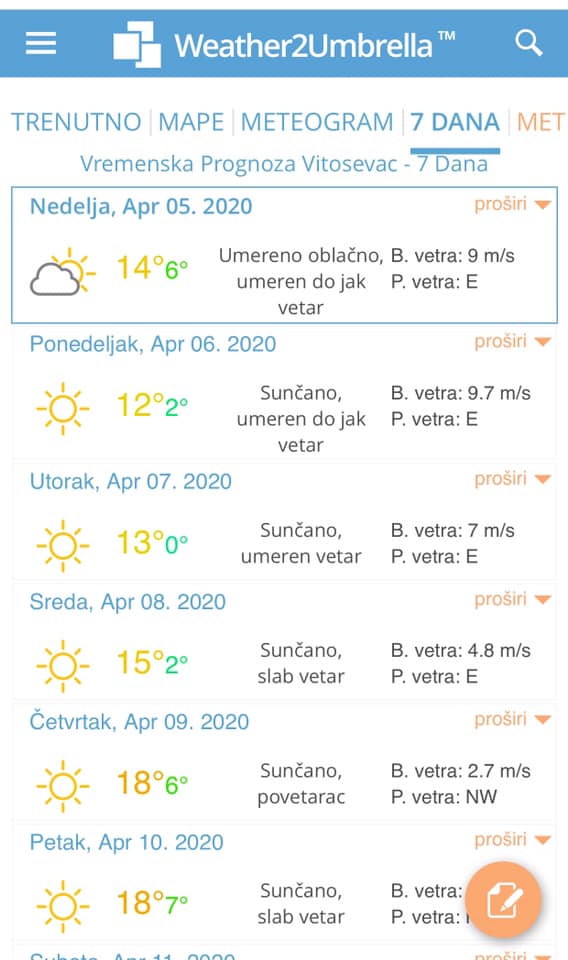Expand Ponedeljak, Apr 06 forecast
The width and height of the screenshot is (568, 960).
pos(513,341)
